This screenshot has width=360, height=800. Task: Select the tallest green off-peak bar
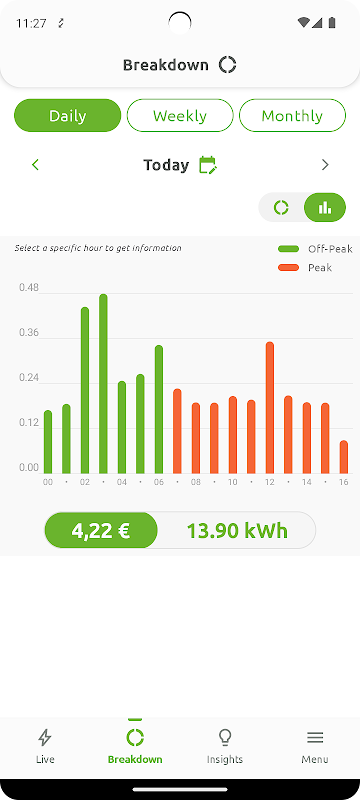tap(104, 384)
